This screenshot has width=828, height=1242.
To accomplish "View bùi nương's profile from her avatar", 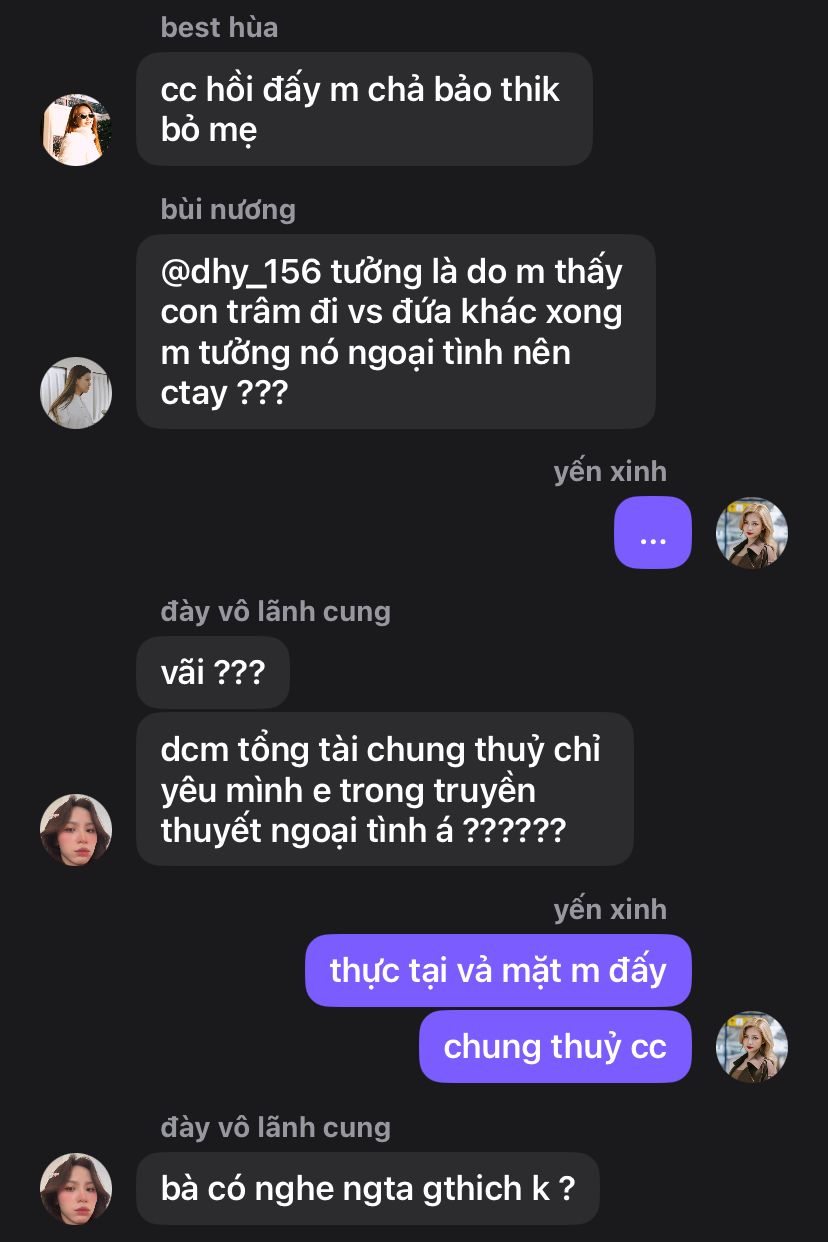I will [x=76, y=393].
